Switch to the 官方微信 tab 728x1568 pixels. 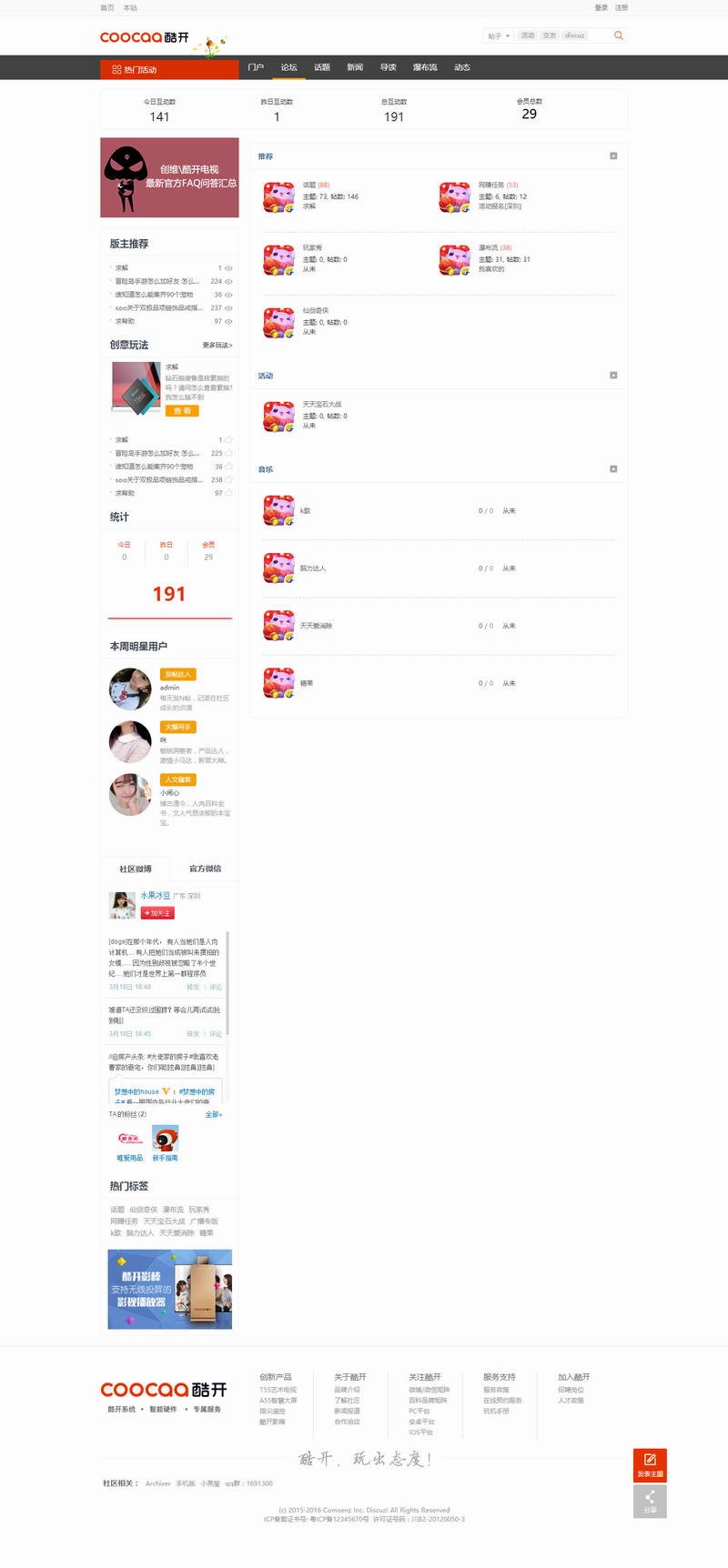coord(205,869)
